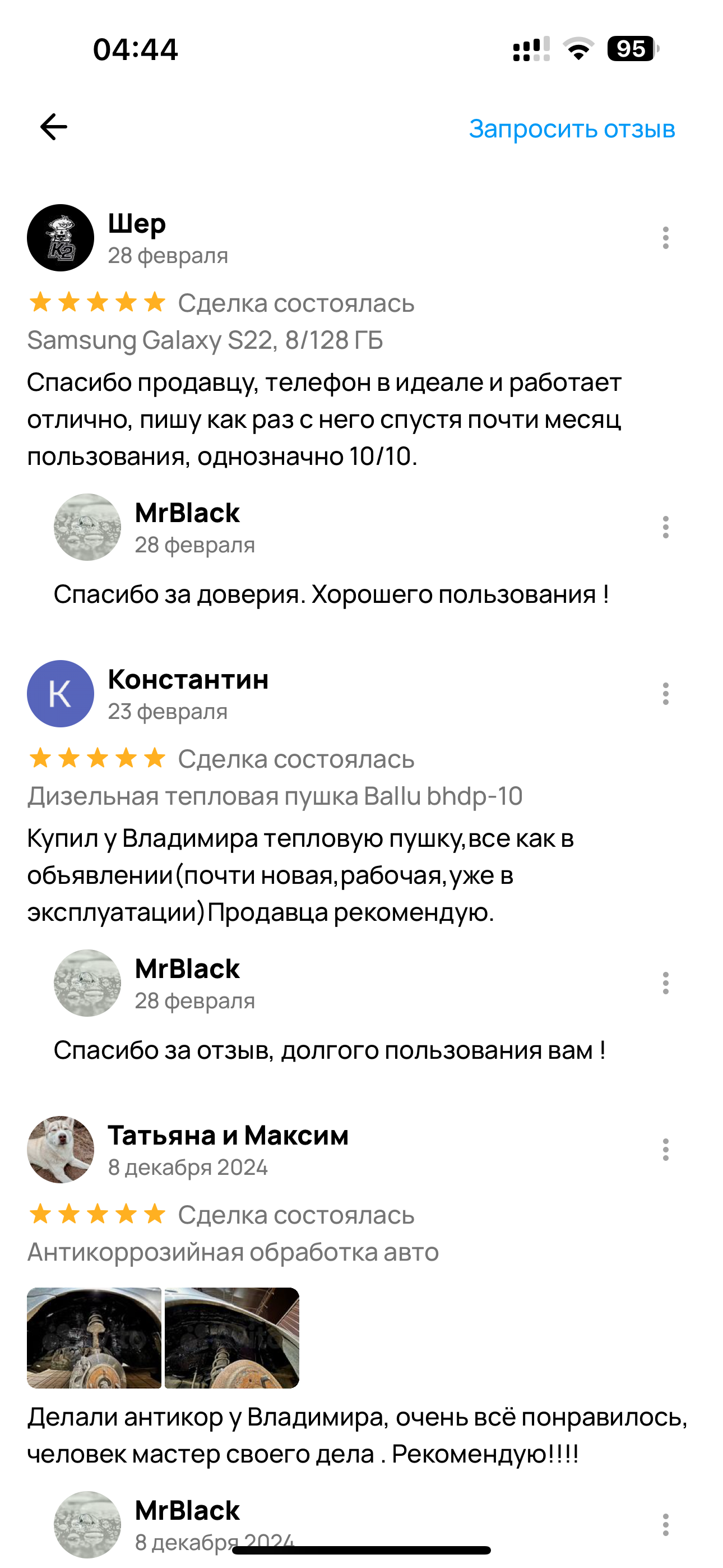
Task: Go back using the arrow icon
Action: point(54,127)
